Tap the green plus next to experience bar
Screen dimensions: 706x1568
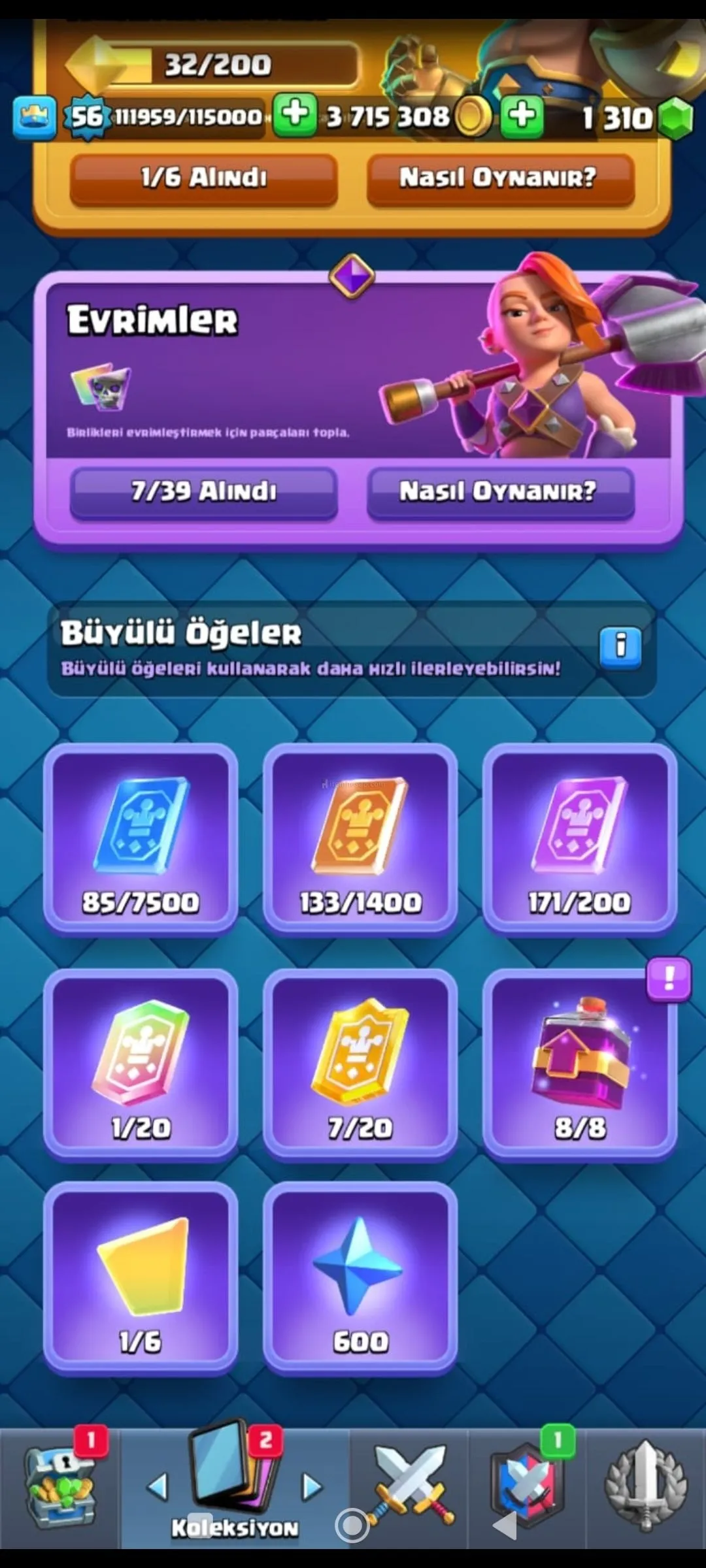coord(295,115)
